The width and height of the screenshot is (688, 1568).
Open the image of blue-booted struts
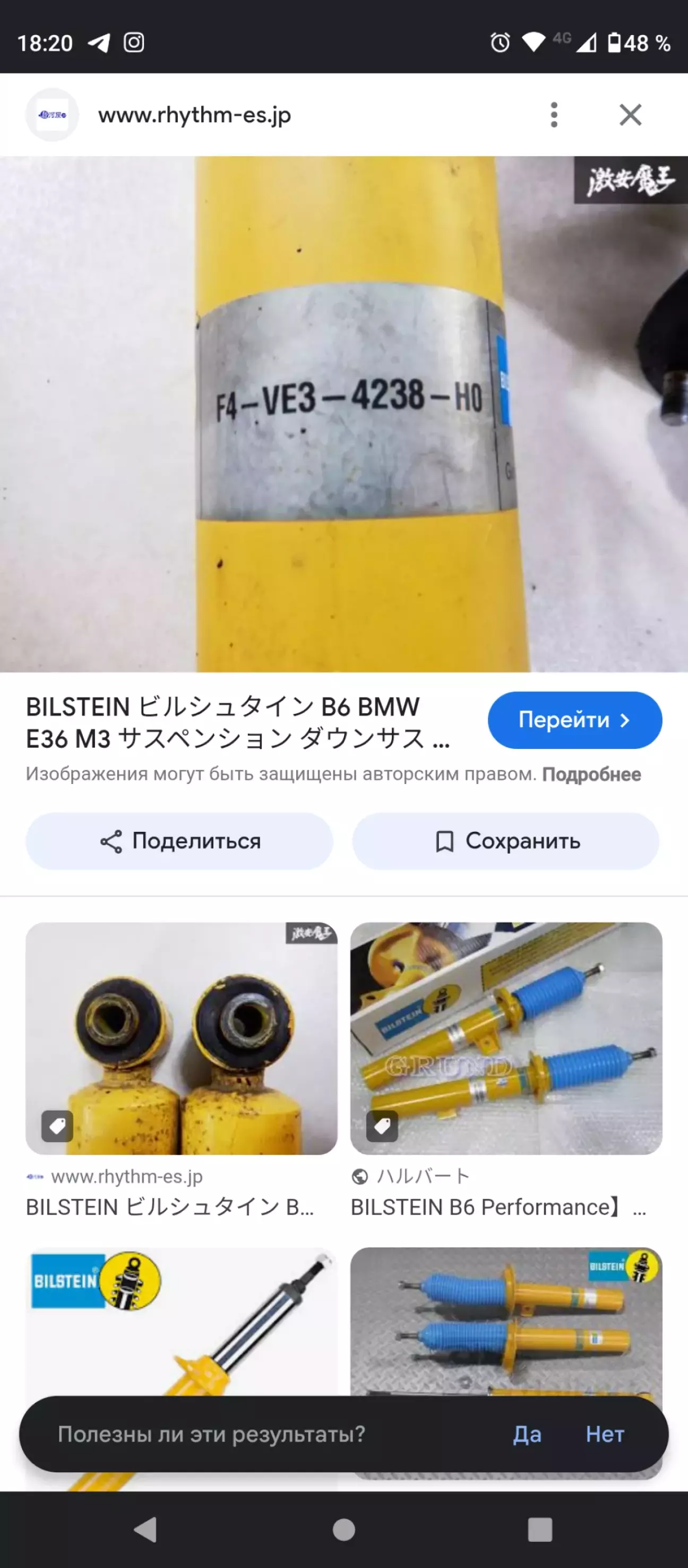point(506,1321)
